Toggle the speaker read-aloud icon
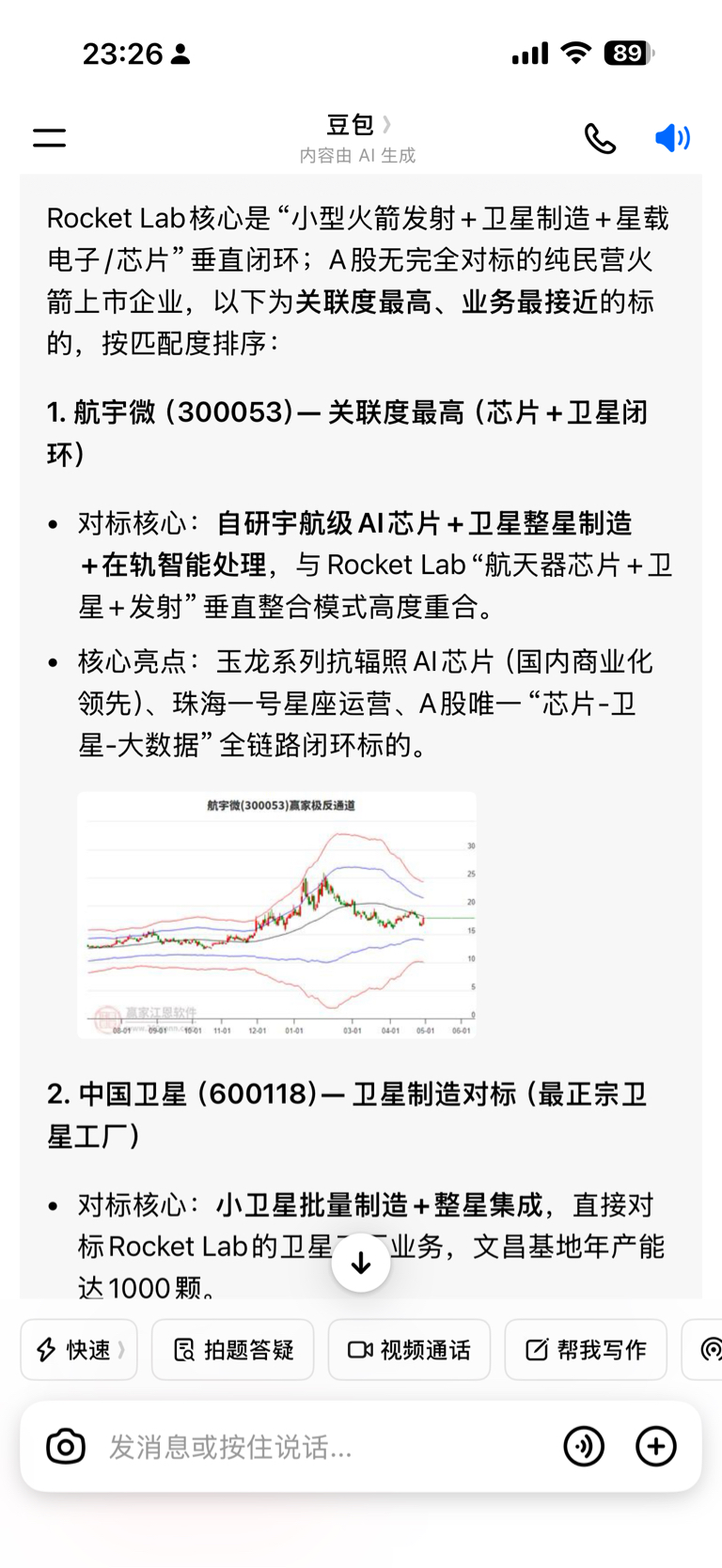This screenshot has height=1568, width=722. point(672,138)
